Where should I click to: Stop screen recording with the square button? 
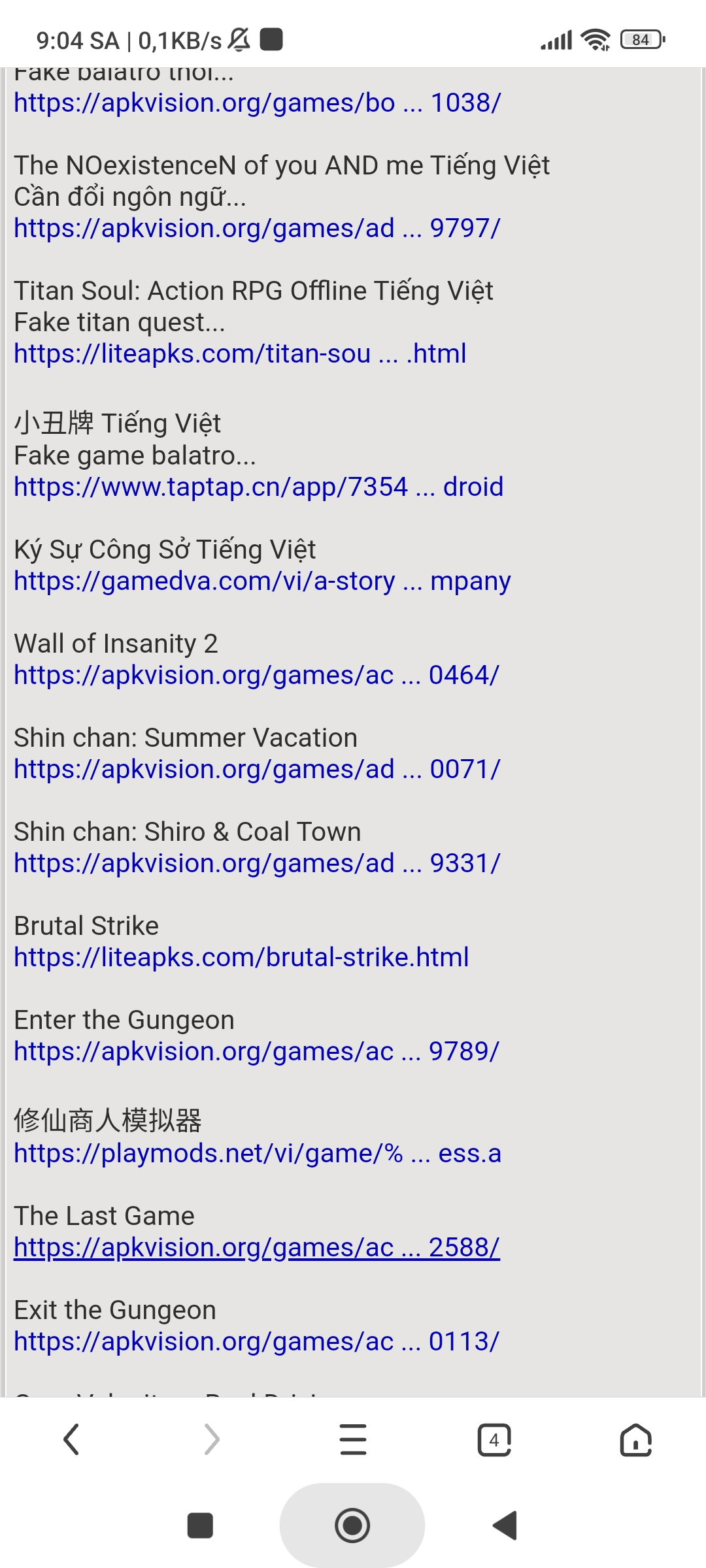click(x=199, y=1525)
